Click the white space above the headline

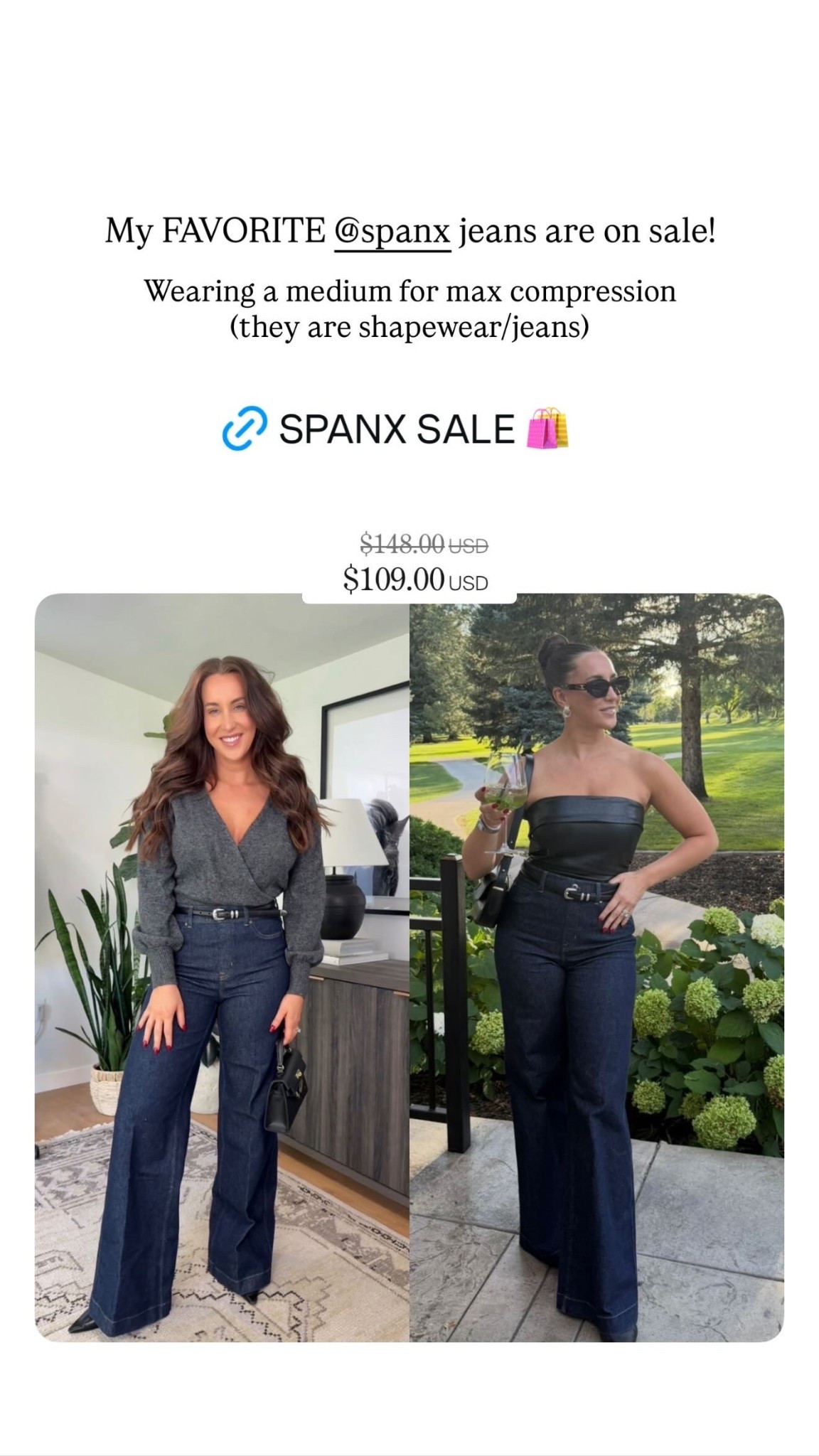pos(409,128)
